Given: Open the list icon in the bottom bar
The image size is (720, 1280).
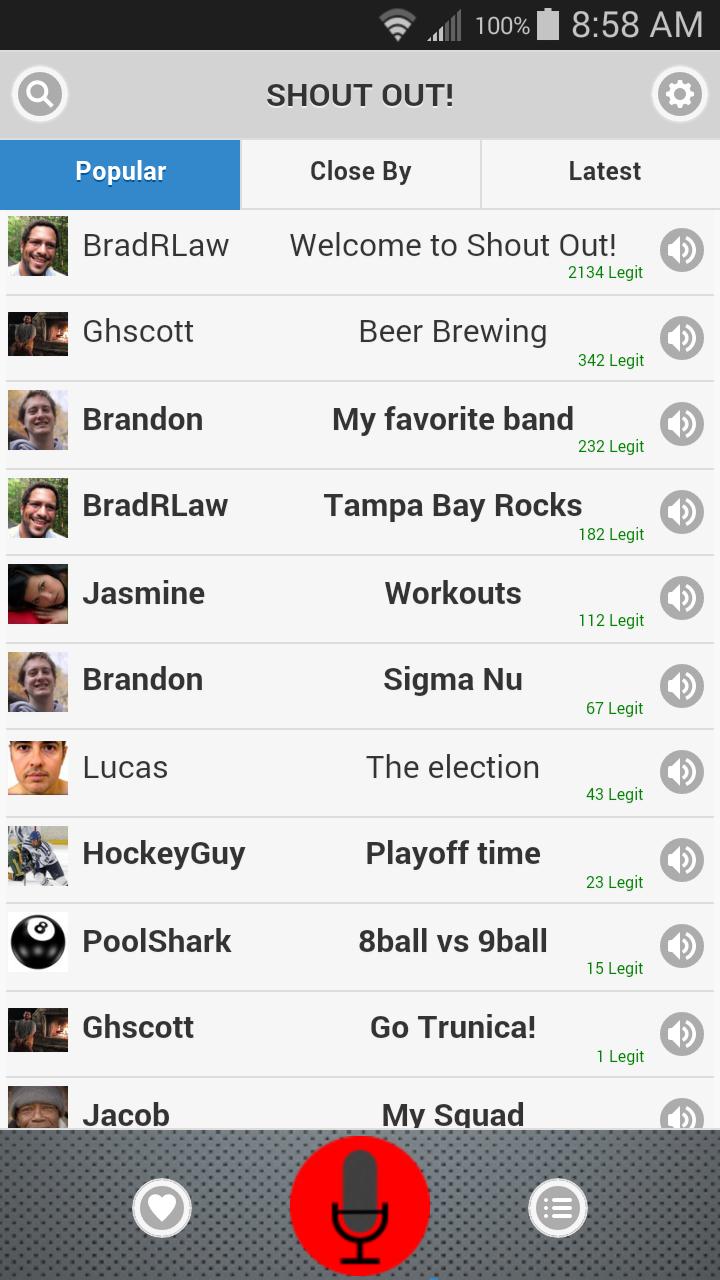Looking at the screenshot, I should (x=558, y=1208).
